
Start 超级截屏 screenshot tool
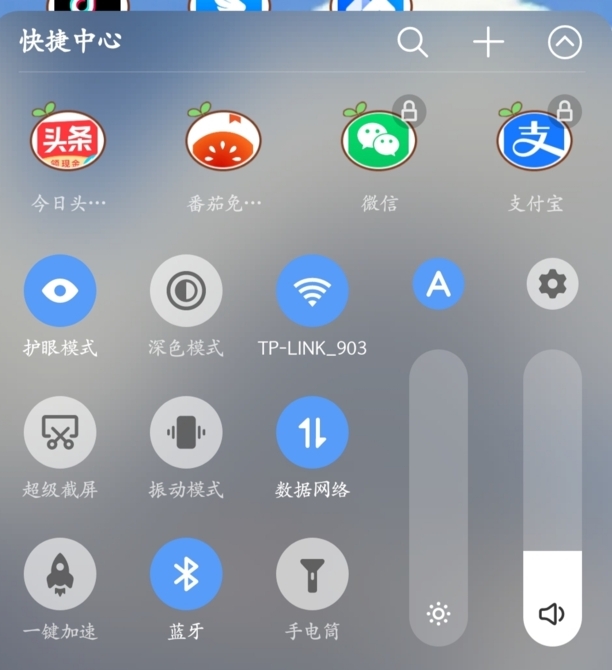coord(60,433)
